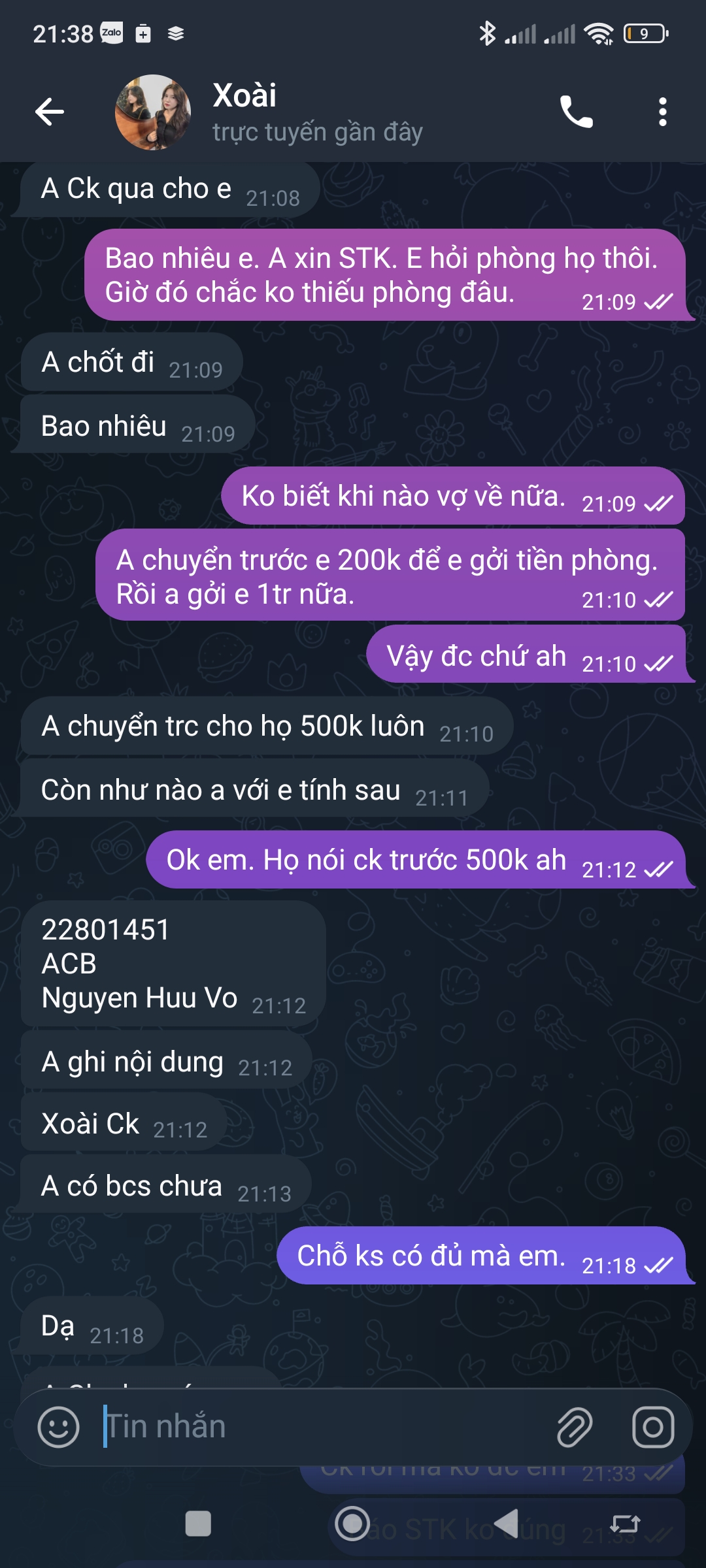706x1568 pixels.
Task: Open the emoji picker
Action: point(59,1427)
